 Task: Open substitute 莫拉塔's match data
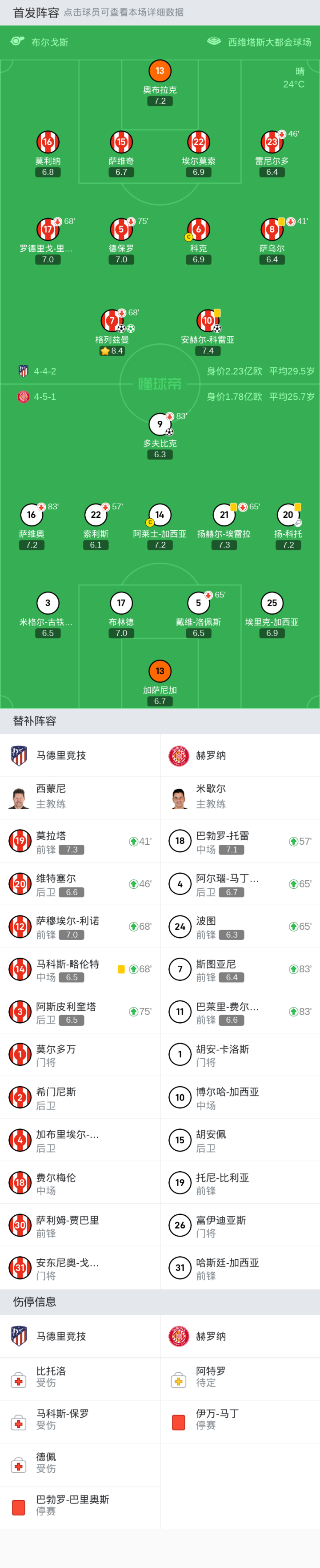[x=80, y=841]
